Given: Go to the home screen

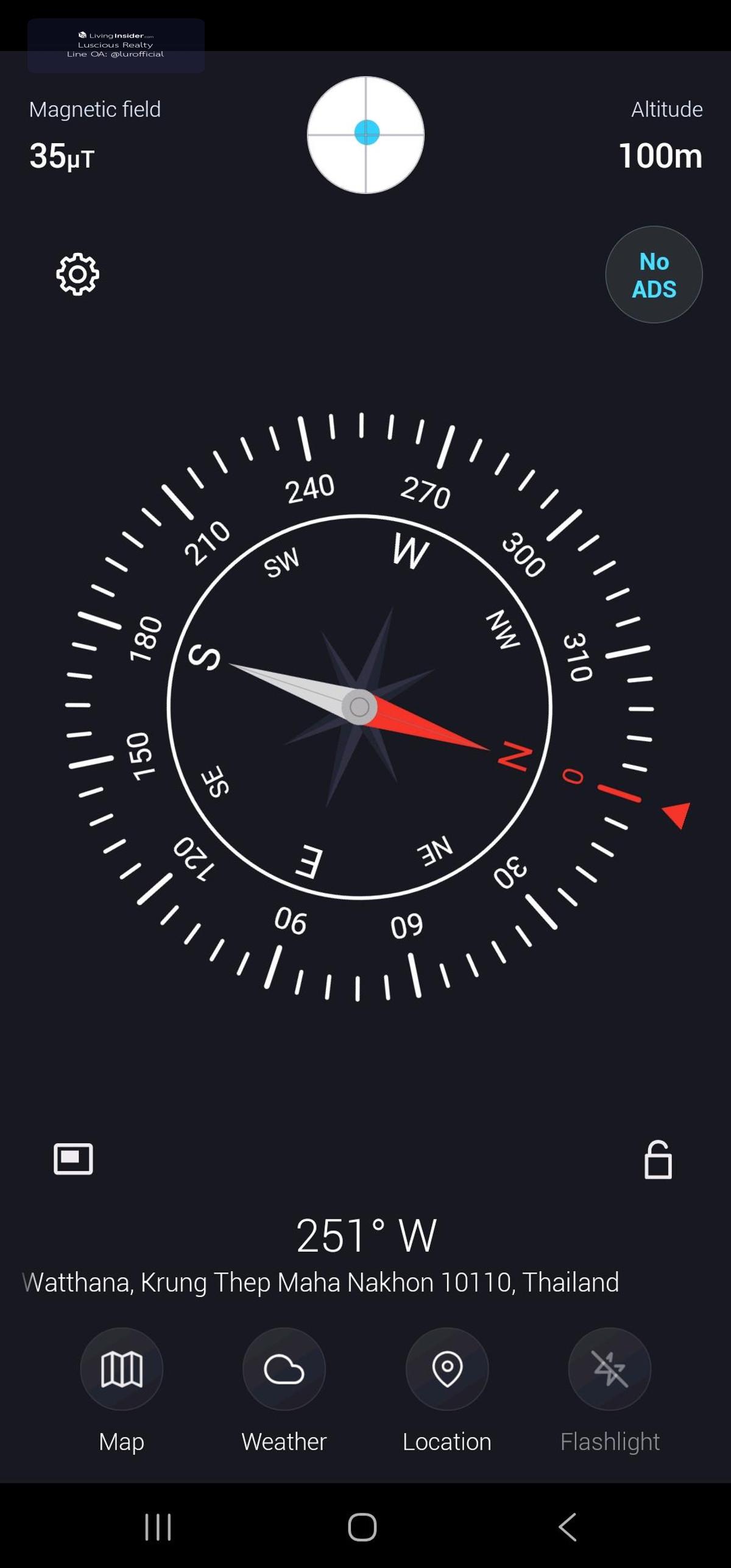Looking at the screenshot, I should click(362, 1527).
